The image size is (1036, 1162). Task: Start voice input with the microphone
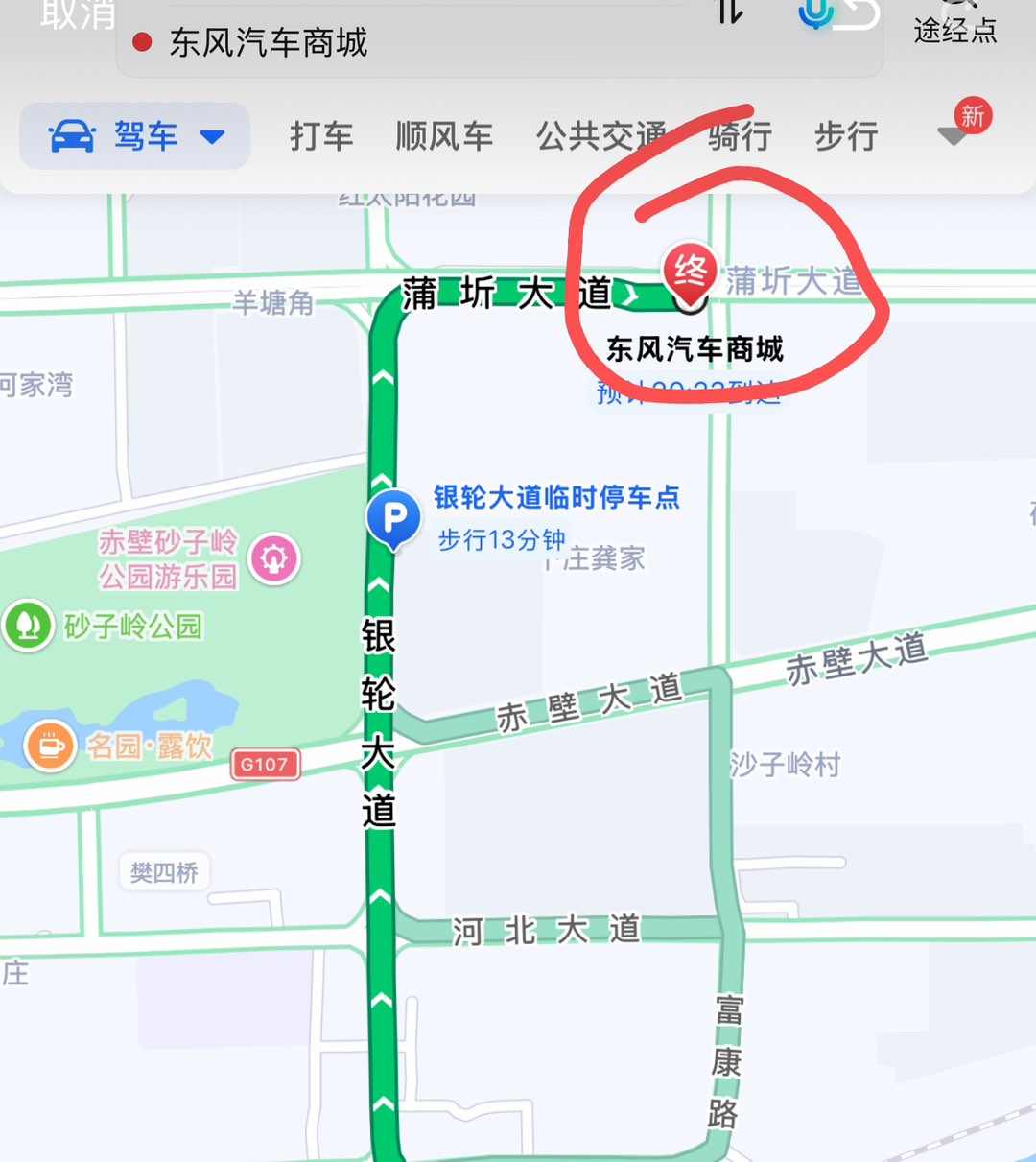[x=815, y=13]
